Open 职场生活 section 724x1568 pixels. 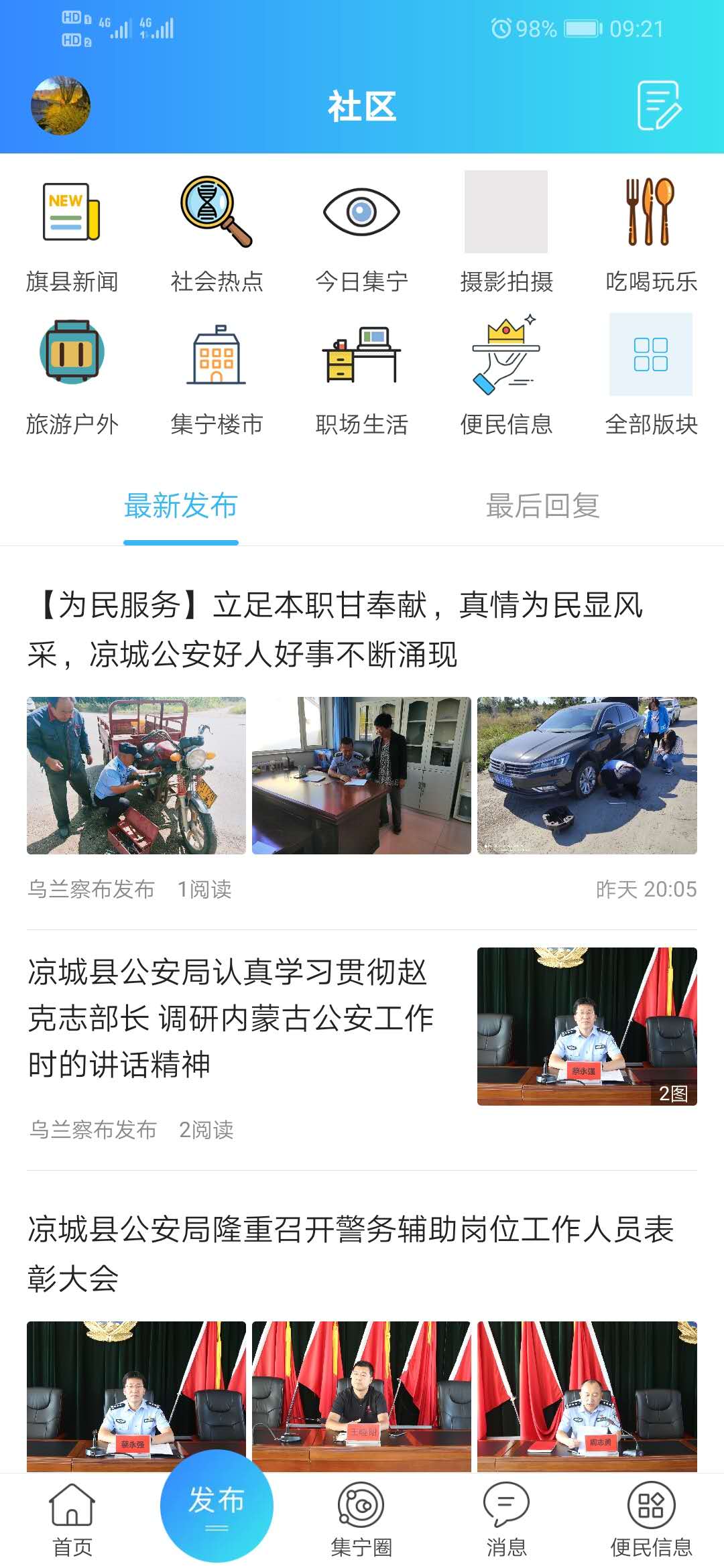pyautogui.click(x=361, y=376)
